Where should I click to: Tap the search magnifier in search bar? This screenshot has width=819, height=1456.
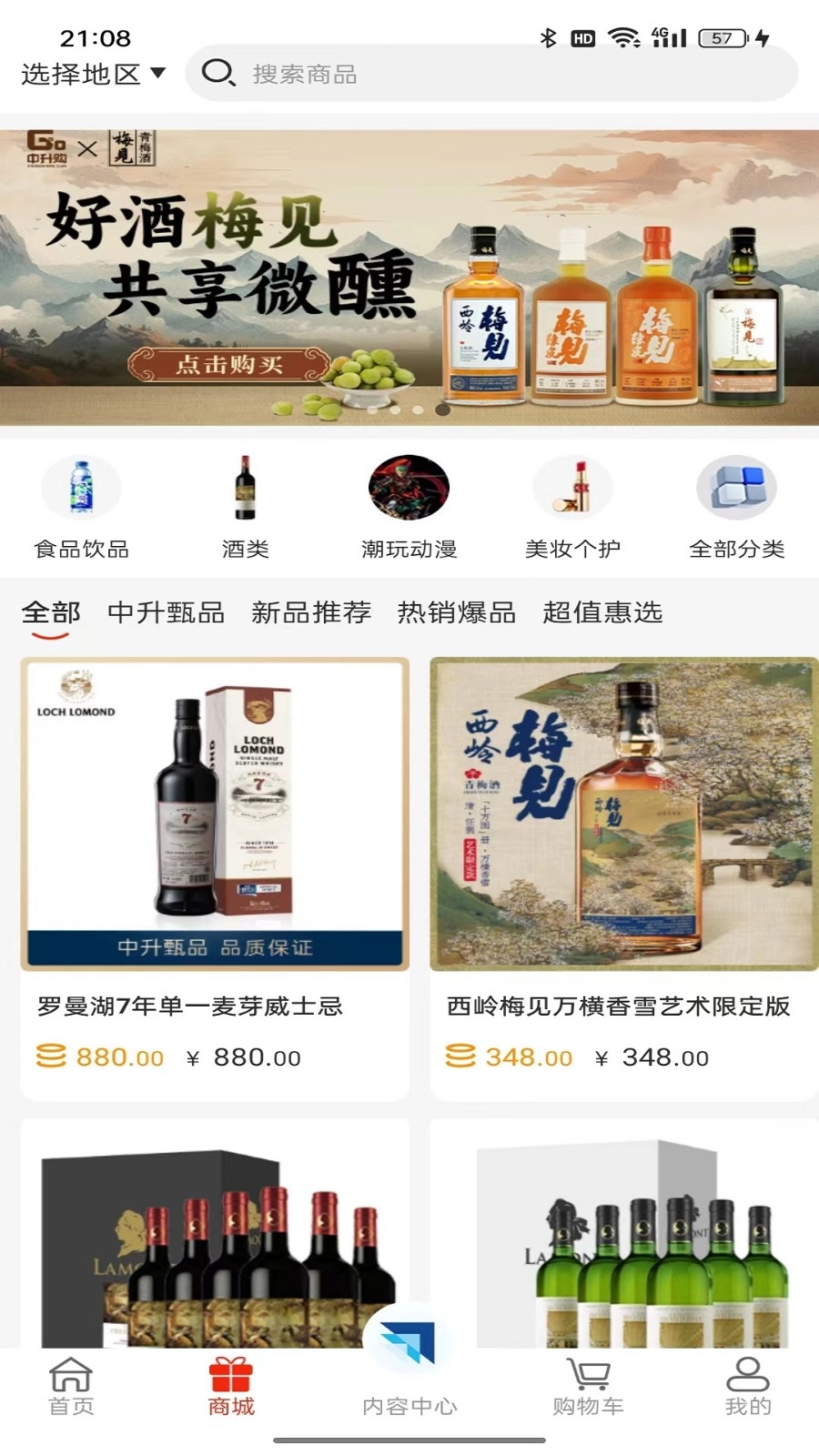(218, 73)
